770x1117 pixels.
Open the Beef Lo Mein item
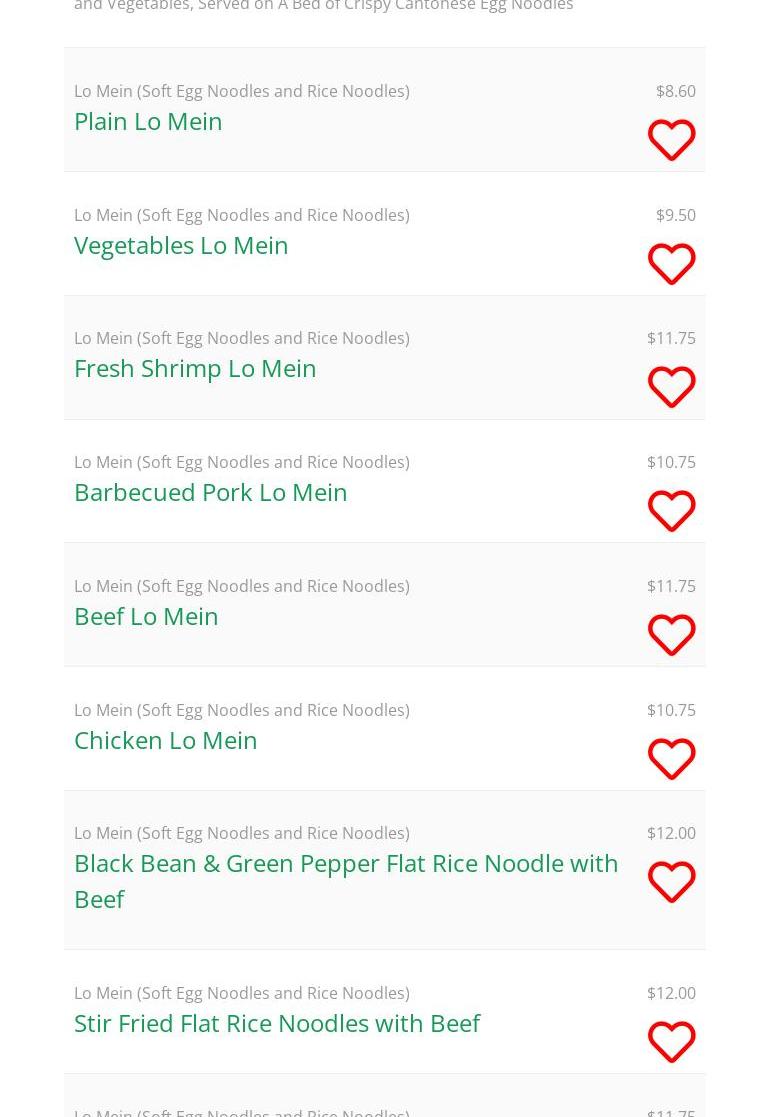(146, 616)
